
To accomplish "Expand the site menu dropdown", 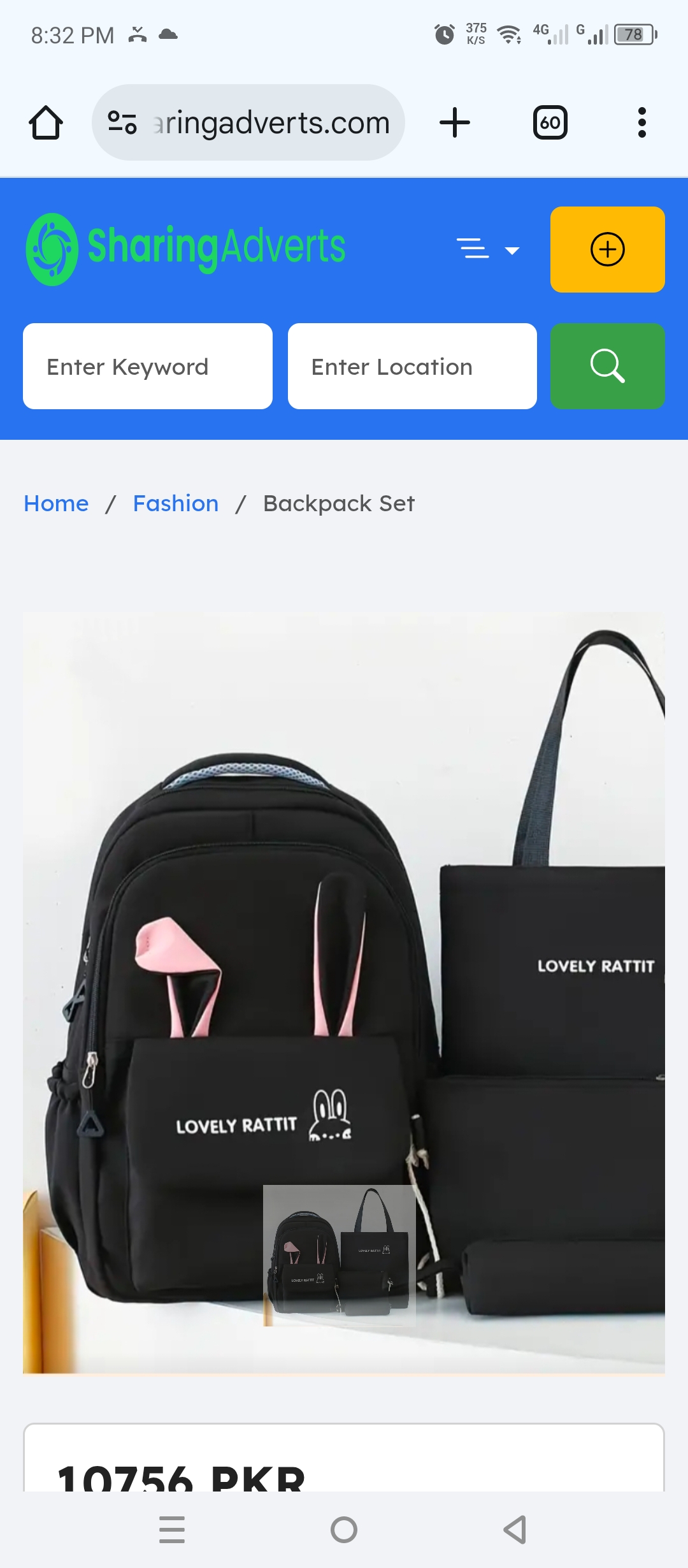I will pyautogui.click(x=488, y=249).
